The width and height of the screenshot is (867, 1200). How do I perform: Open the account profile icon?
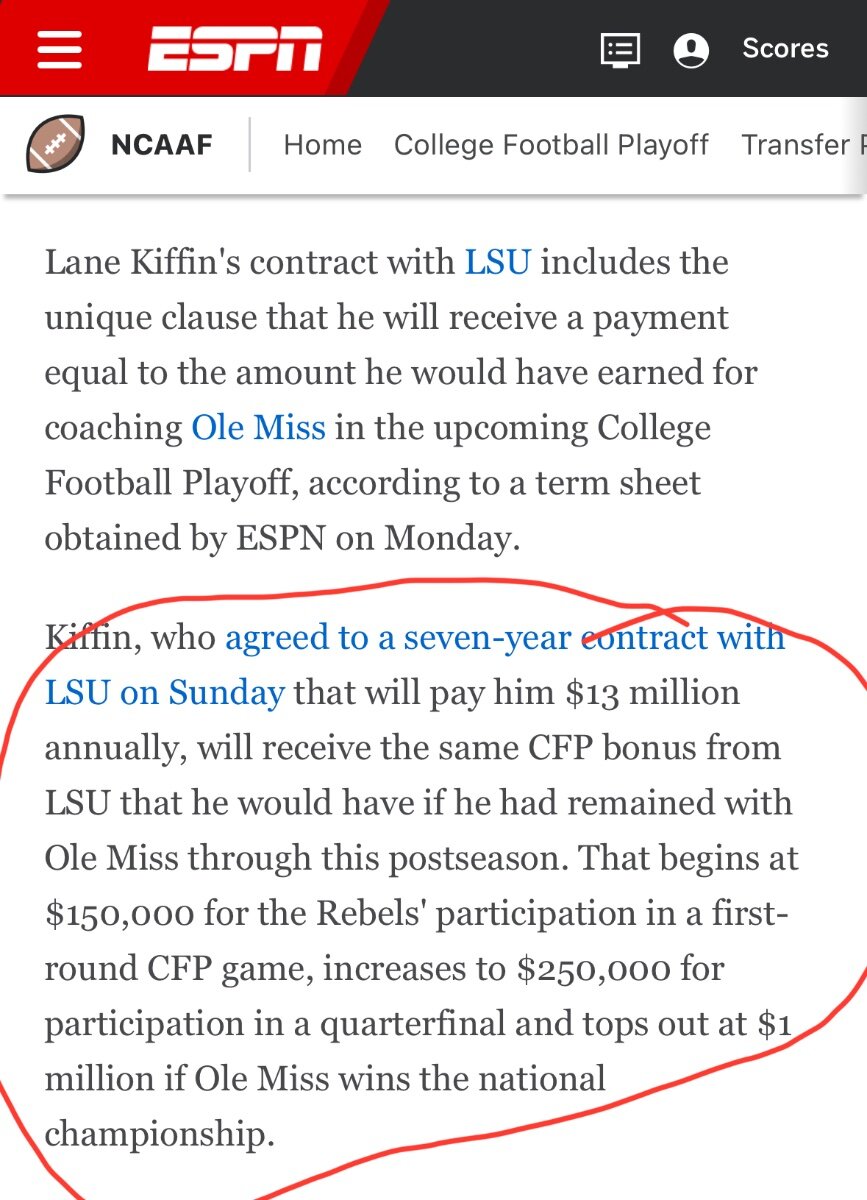(x=691, y=49)
